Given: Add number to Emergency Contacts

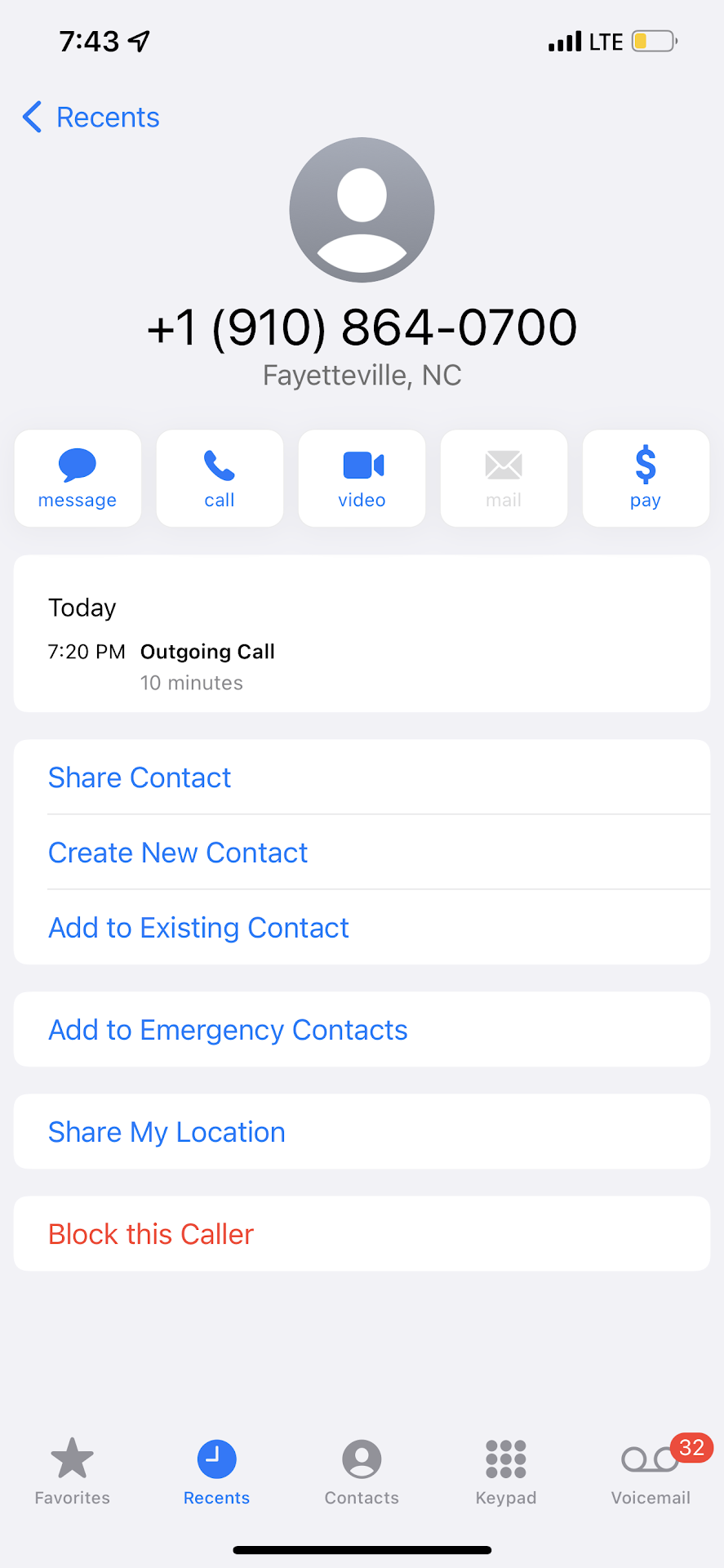Looking at the screenshot, I should click(x=228, y=1030).
